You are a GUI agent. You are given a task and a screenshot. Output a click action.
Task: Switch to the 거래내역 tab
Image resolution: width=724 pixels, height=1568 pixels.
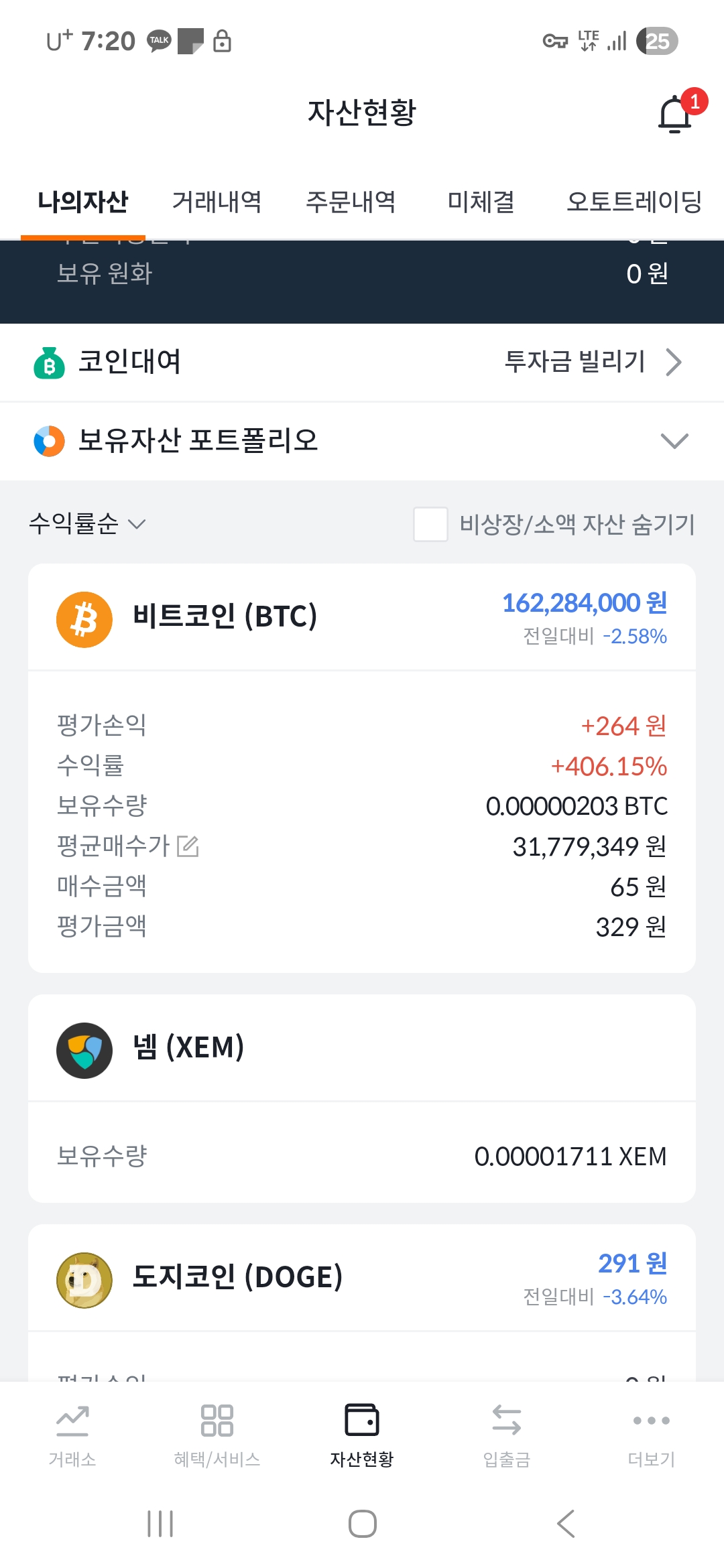tap(217, 202)
